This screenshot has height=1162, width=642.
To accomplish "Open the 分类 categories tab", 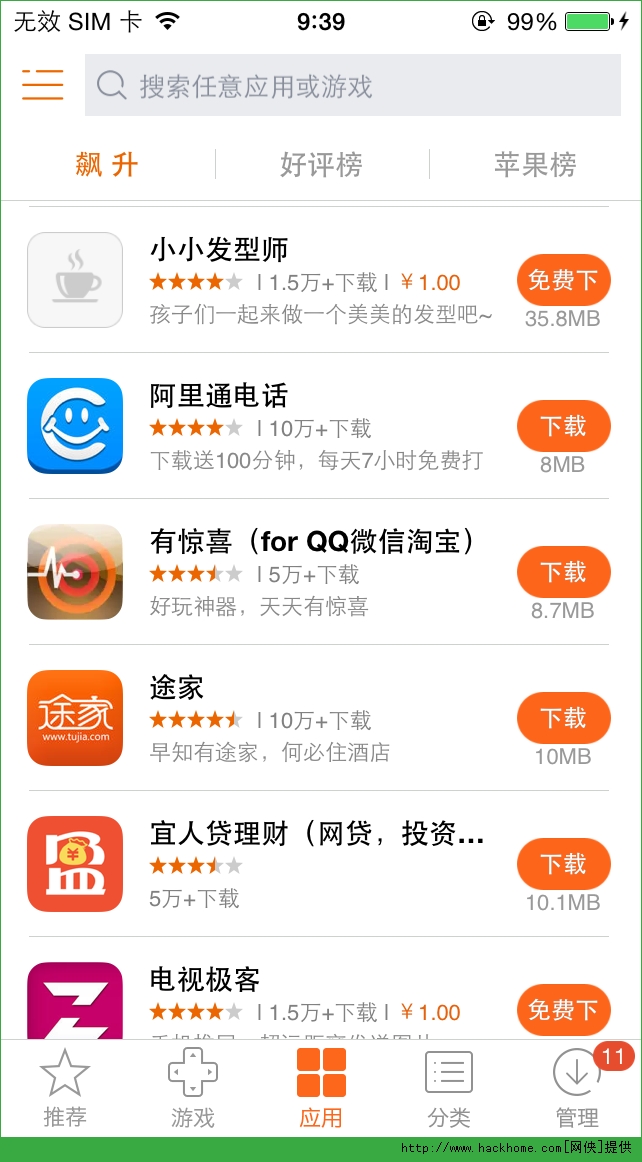I will pyautogui.click(x=449, y=1089).
